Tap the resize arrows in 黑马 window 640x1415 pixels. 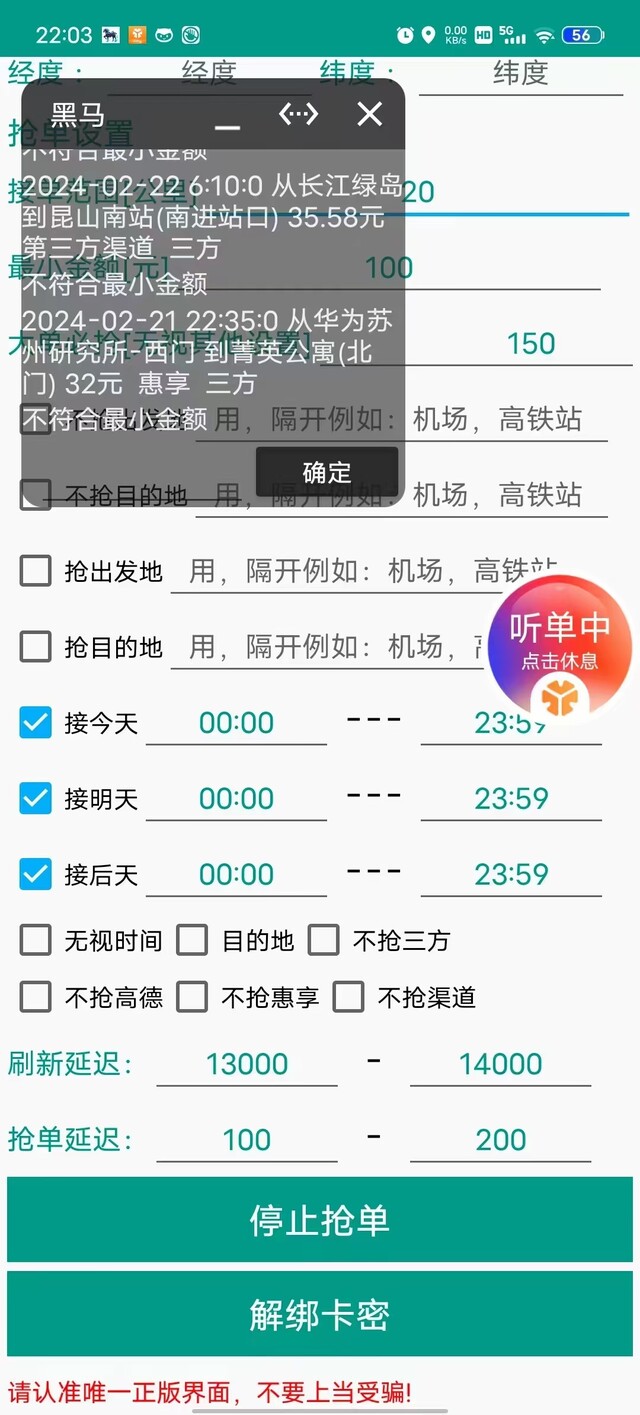pos(298,114)
